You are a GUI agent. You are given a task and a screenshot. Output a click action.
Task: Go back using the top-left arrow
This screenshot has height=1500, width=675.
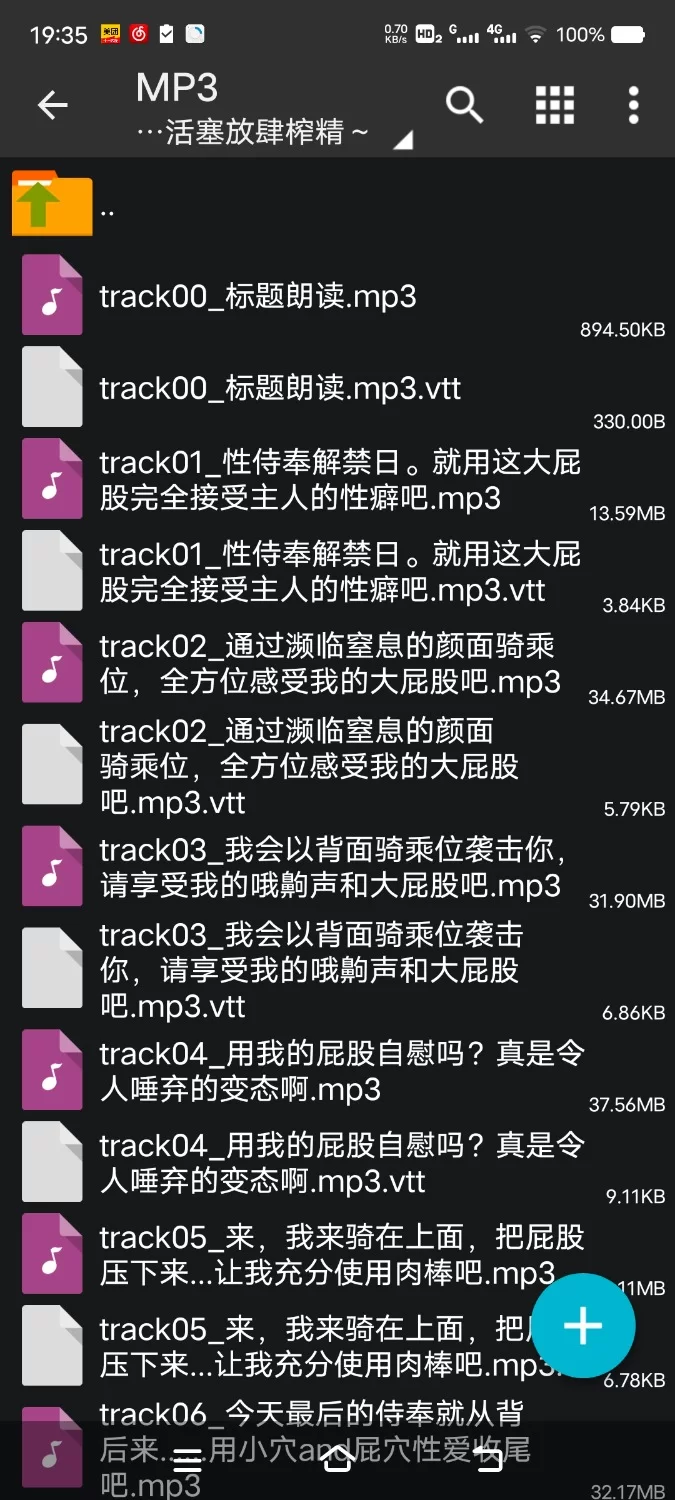coord(52,104)
